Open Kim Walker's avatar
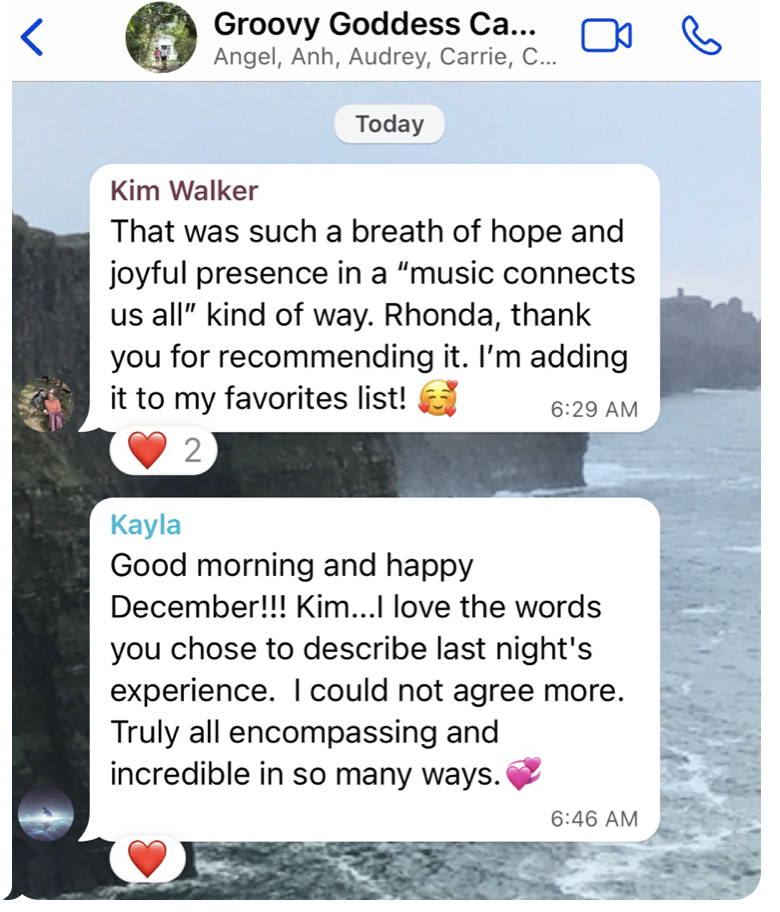780x912 pixels. pyautogui.click(x=46, y=404)
